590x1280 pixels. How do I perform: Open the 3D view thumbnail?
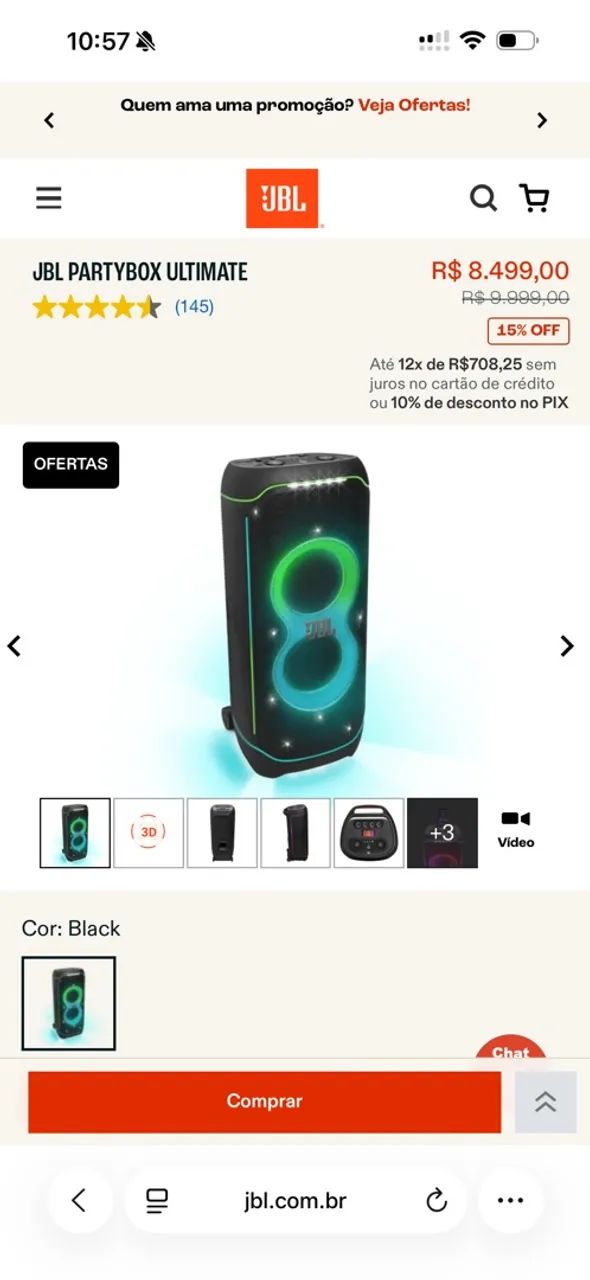point(149,832)
